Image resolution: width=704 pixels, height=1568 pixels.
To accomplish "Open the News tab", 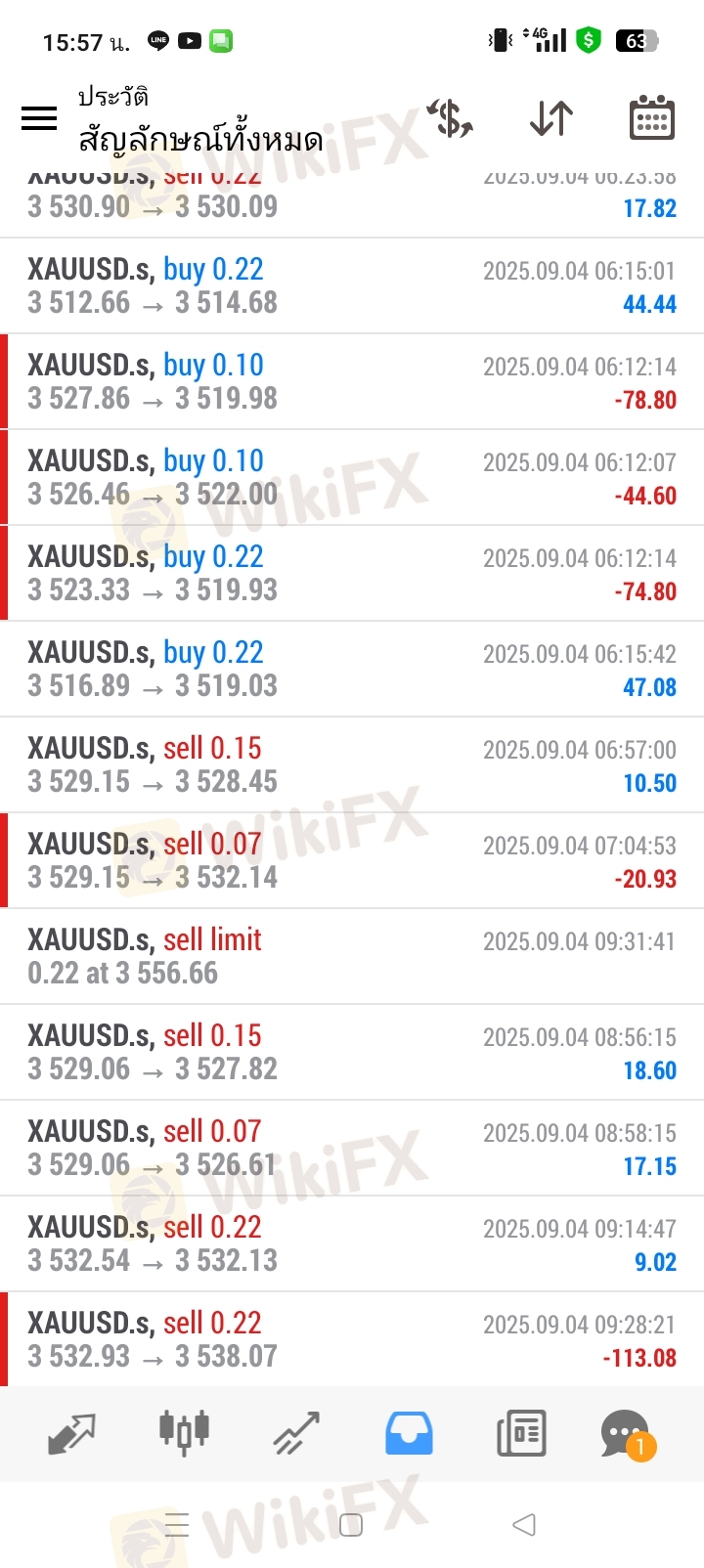I will (x=521, y=1434).
